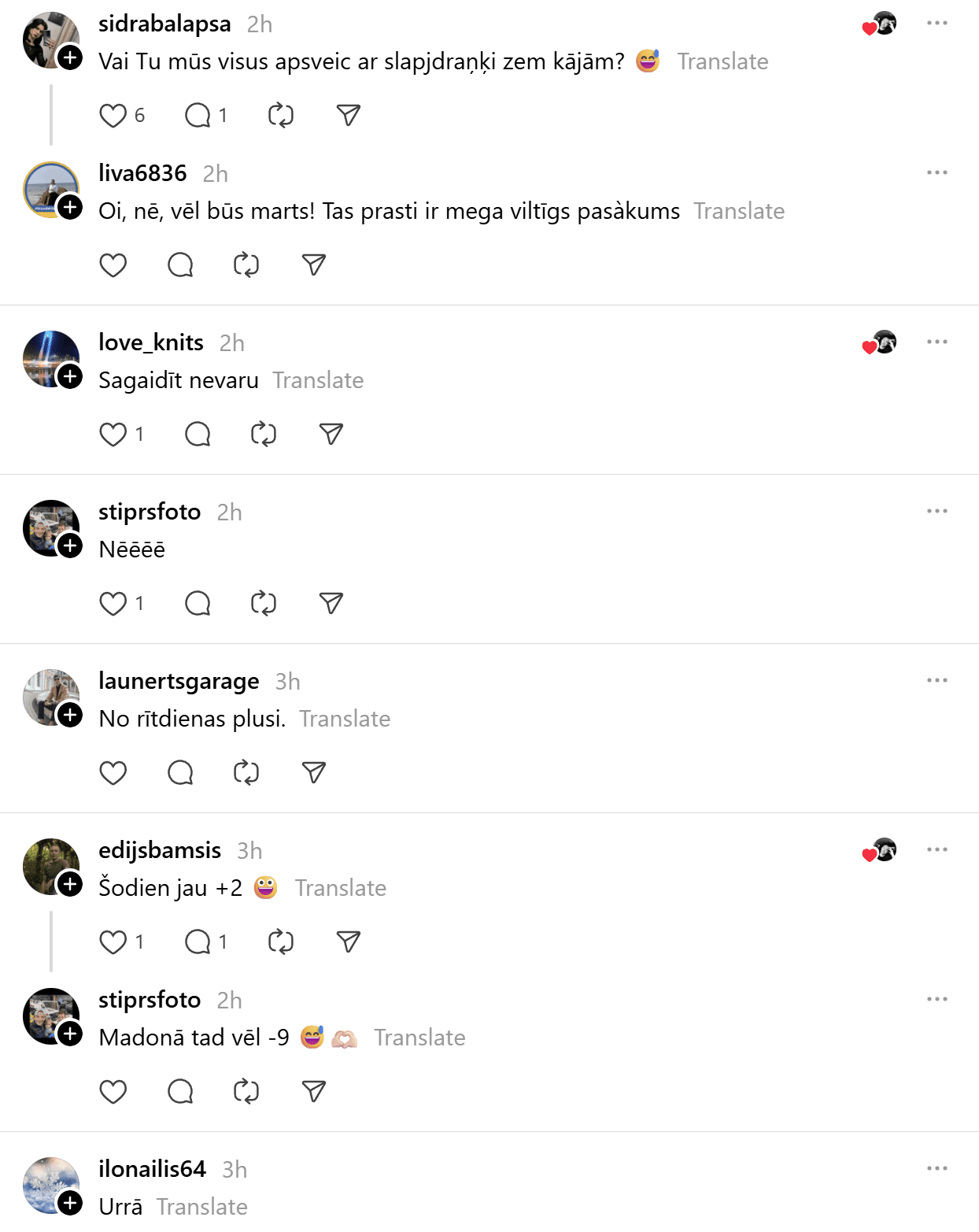Open more options on liva6836's comment
The height and width of the screenshot is (1232, 979).
coord(937,172)
